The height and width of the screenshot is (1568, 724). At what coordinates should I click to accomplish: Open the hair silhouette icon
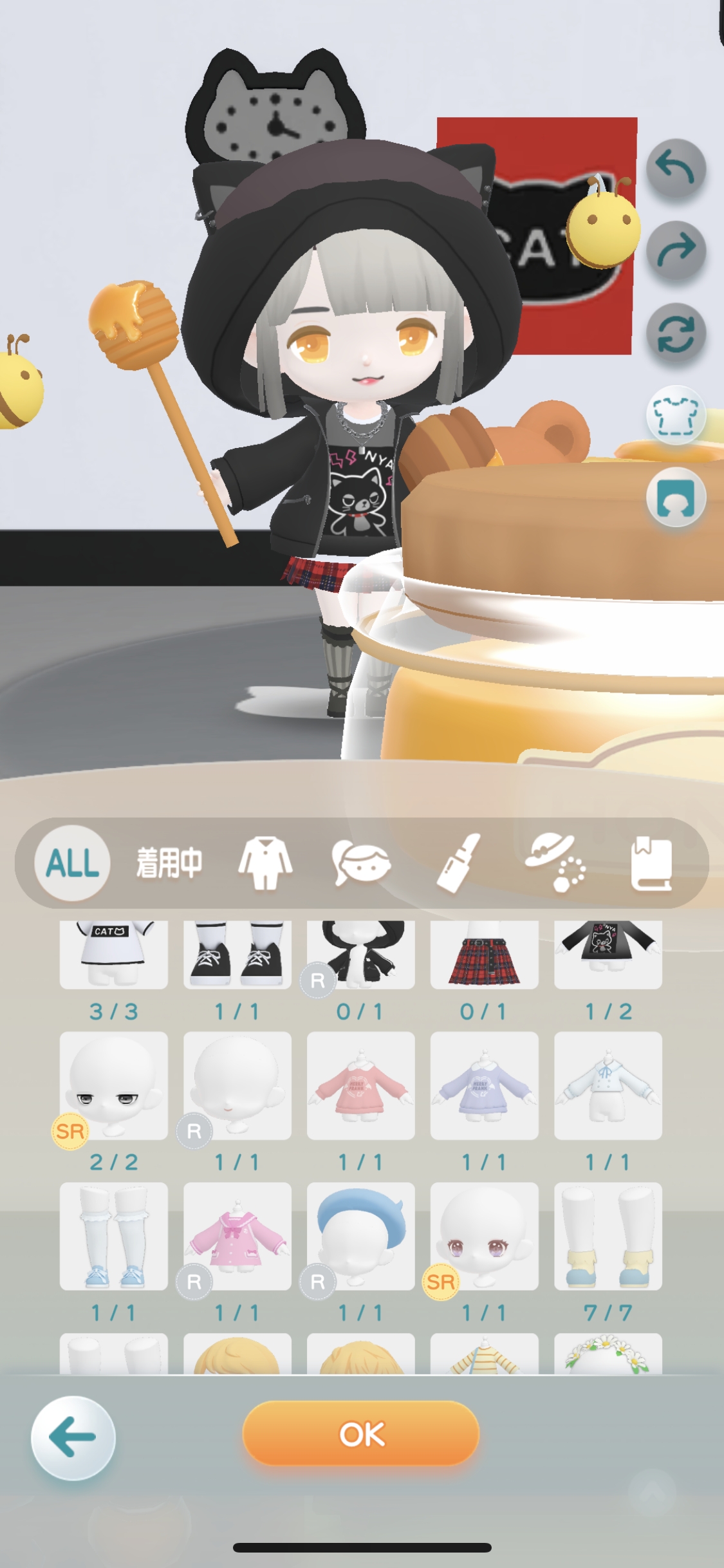pos(675,498)
